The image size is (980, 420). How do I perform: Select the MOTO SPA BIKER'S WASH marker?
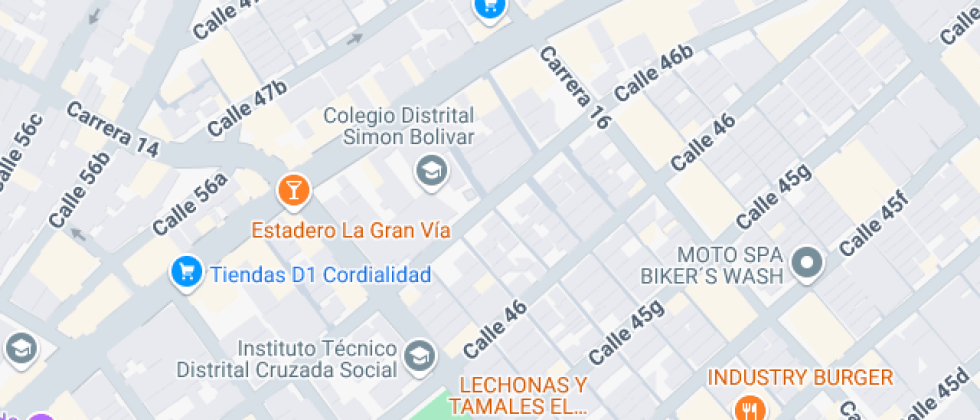(x=806, y=264)
